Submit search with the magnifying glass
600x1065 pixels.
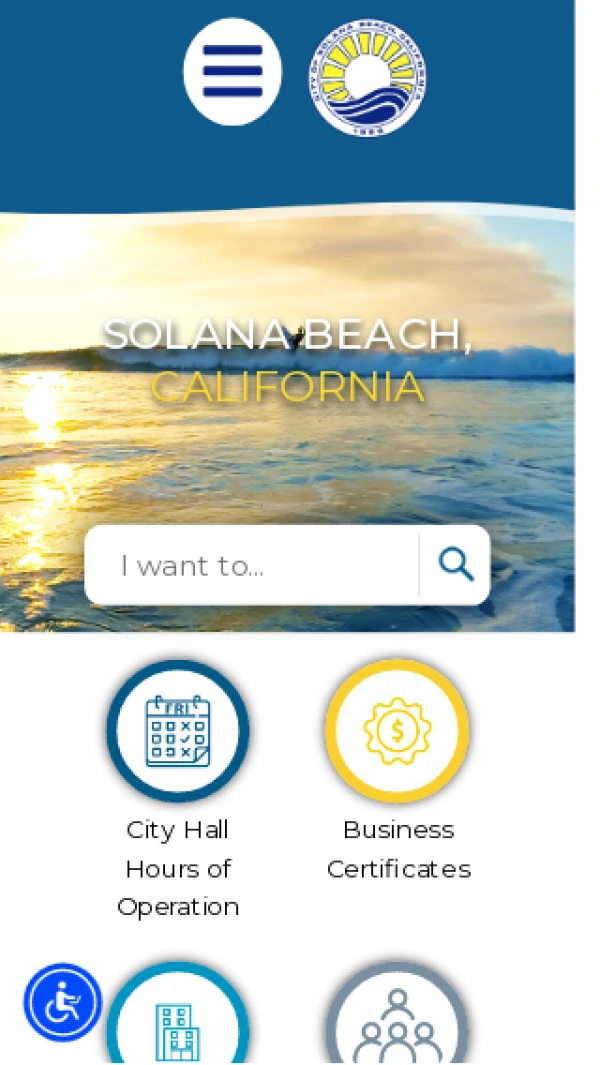click(x=456, y=566)
